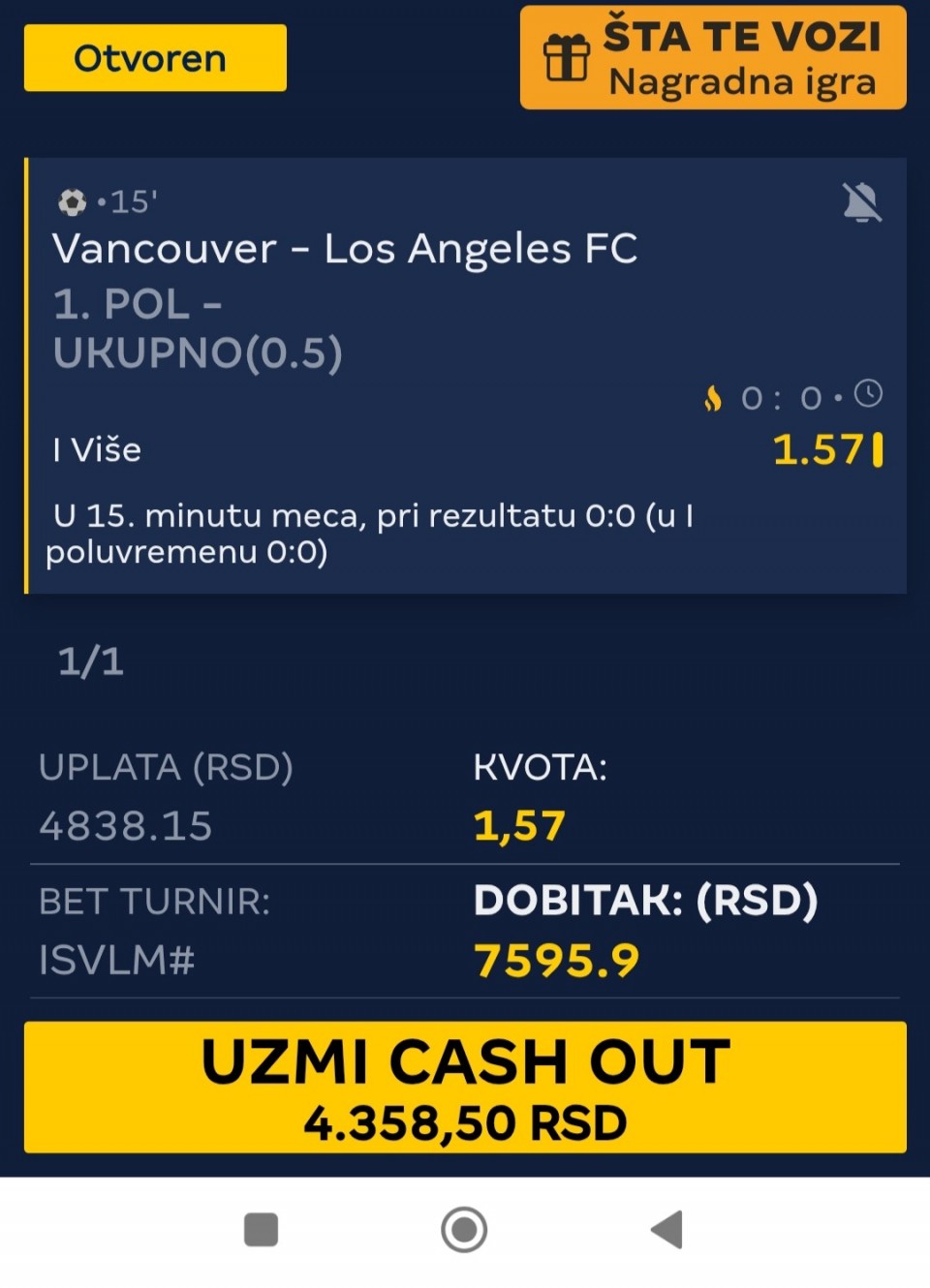Open the Šta te vozi Nagradna igra banner
The height and width of the screenshot is (1288, 930).
tap(713, 58)
